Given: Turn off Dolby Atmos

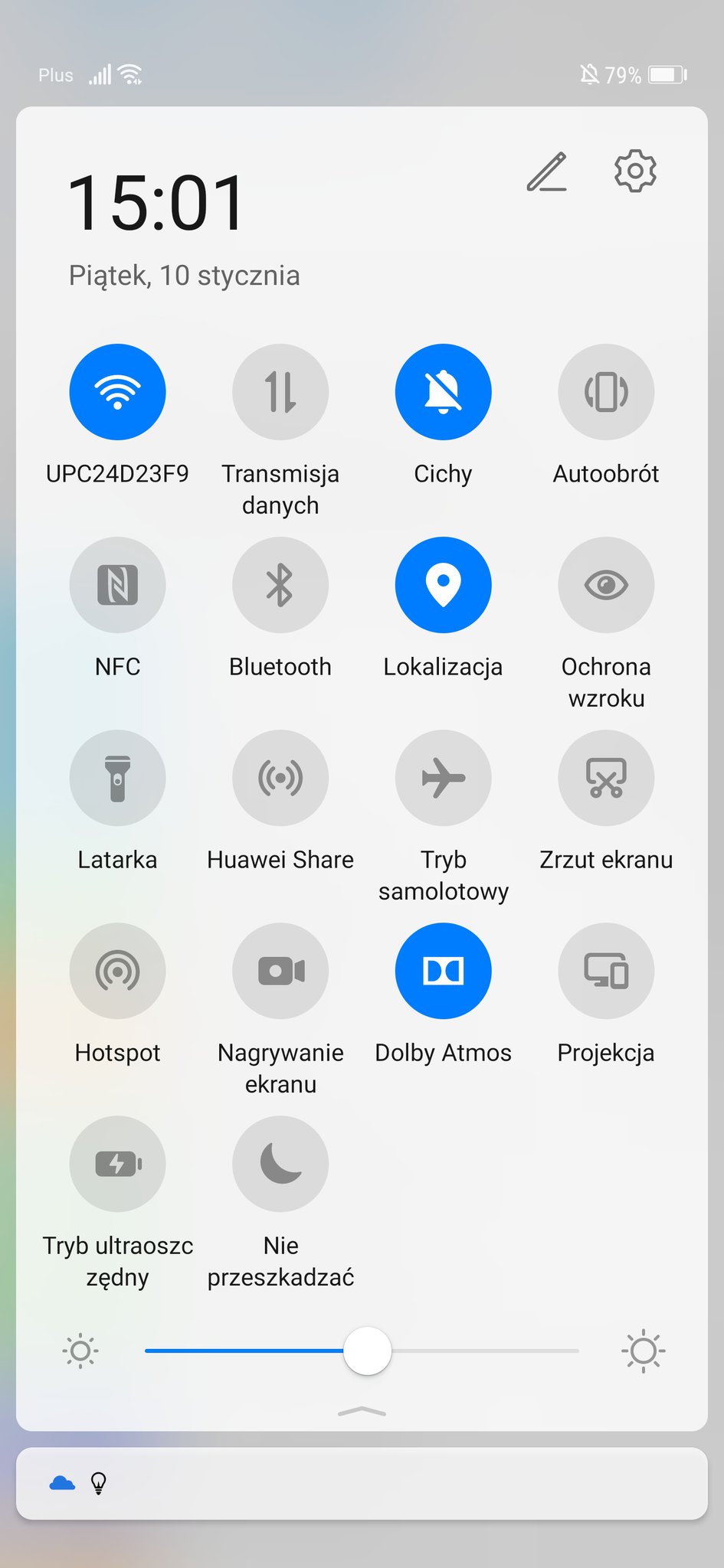Looking at the screenshot, I should point(443,971).
